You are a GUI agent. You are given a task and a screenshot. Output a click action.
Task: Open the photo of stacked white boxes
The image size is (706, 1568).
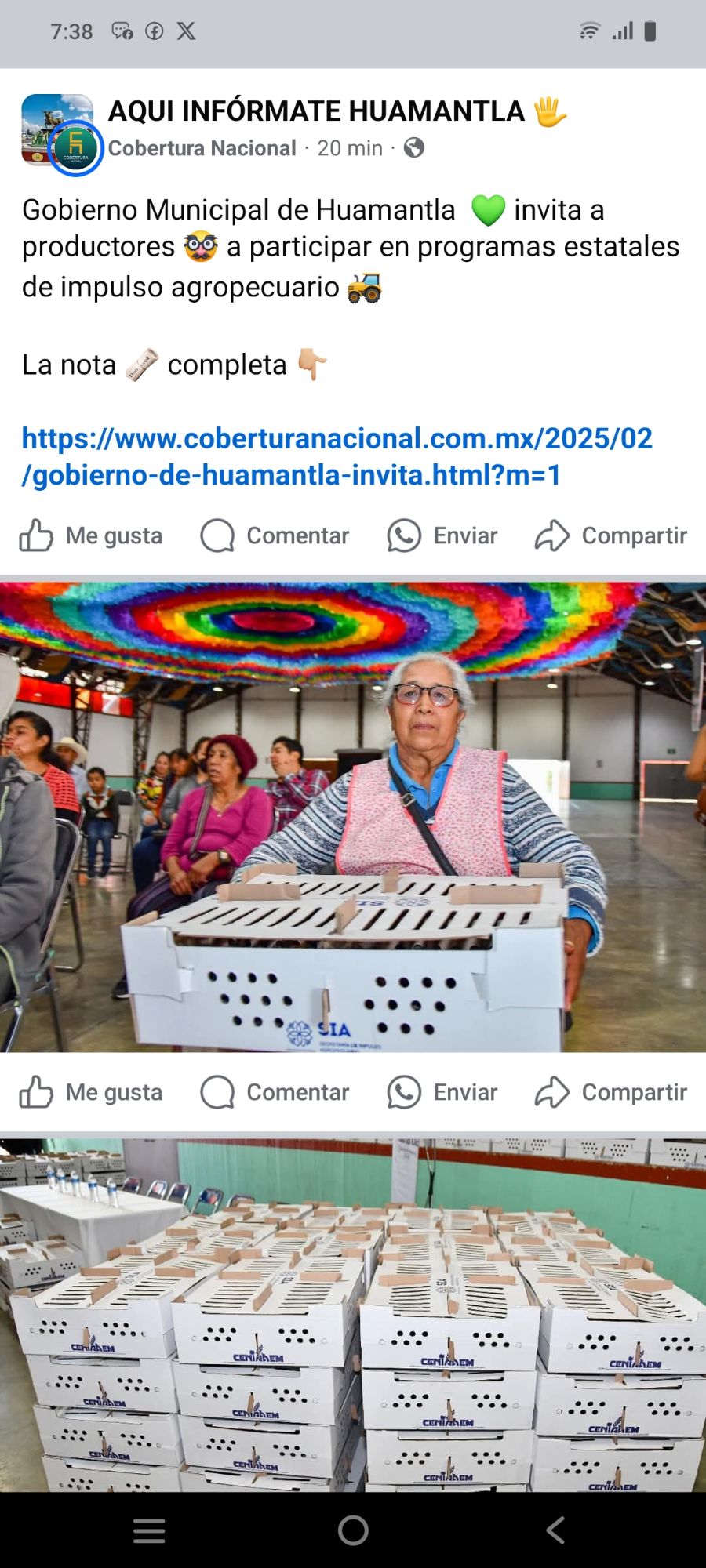tap(353, 1315)
